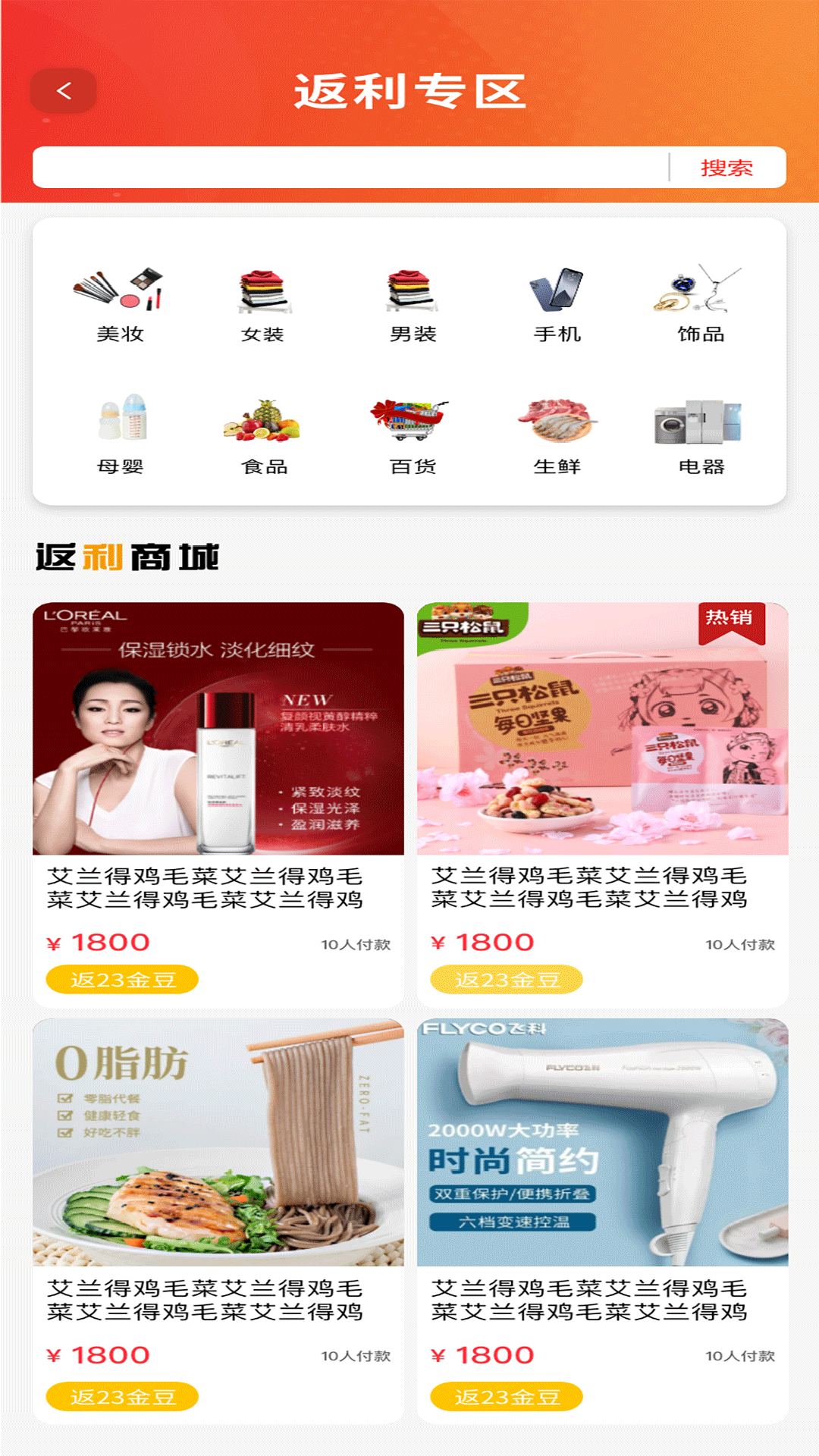The width and height of the screenshot is (819, 1456).
Task: Browse the 手机 phone category
Action: [557, 305]
